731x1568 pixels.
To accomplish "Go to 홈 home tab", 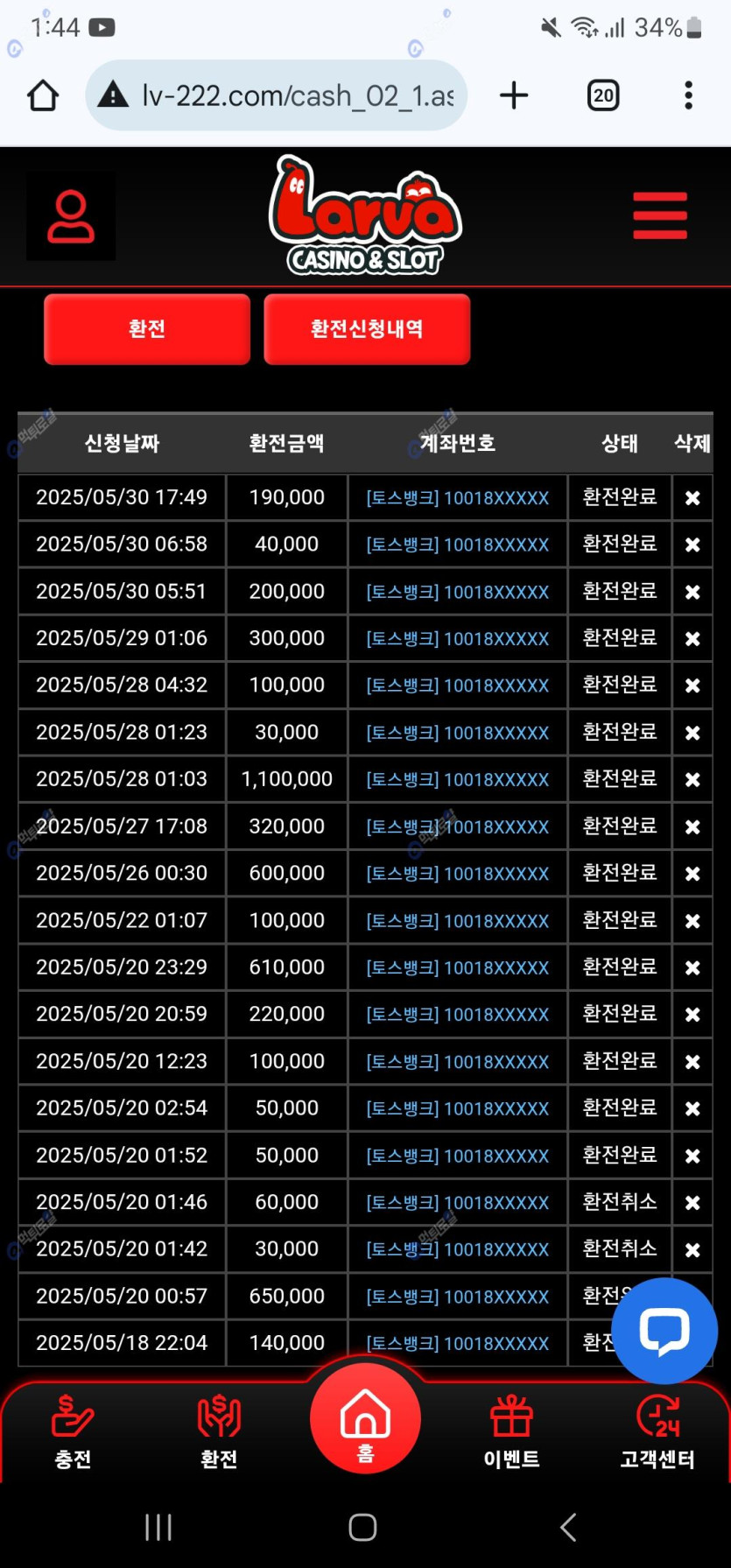I will coord(365,1420).
